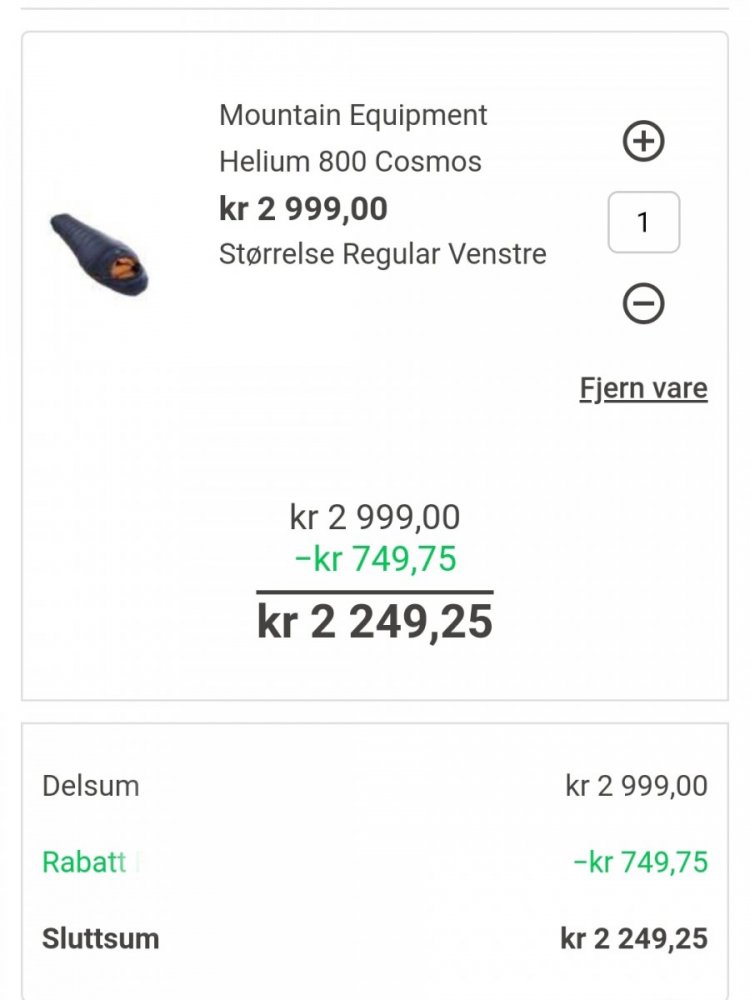Remove item via Fjern vare link
The width and height of the screenshot is (750, 1000).
point(643,388)
